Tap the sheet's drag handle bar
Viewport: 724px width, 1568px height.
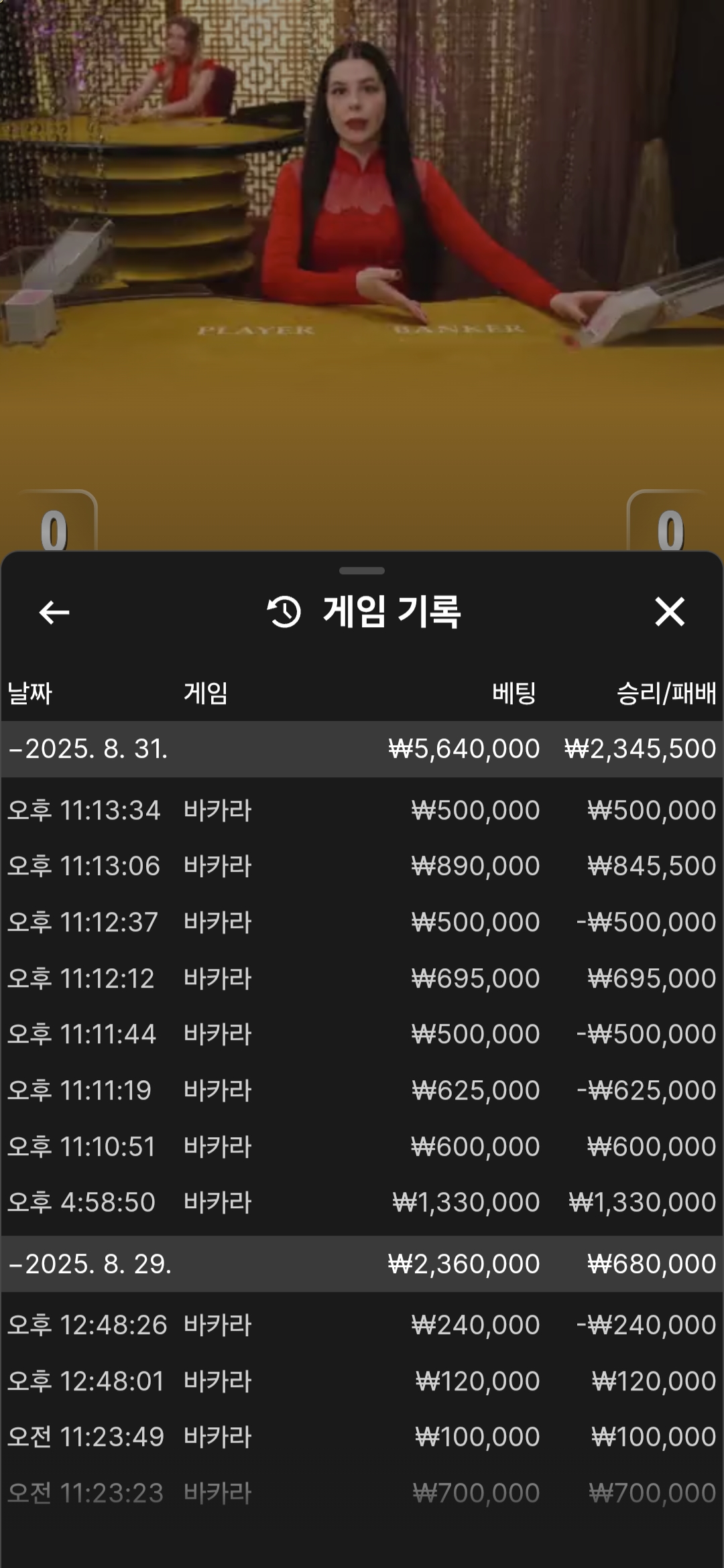pyautogui.click(x=362, y=571)
